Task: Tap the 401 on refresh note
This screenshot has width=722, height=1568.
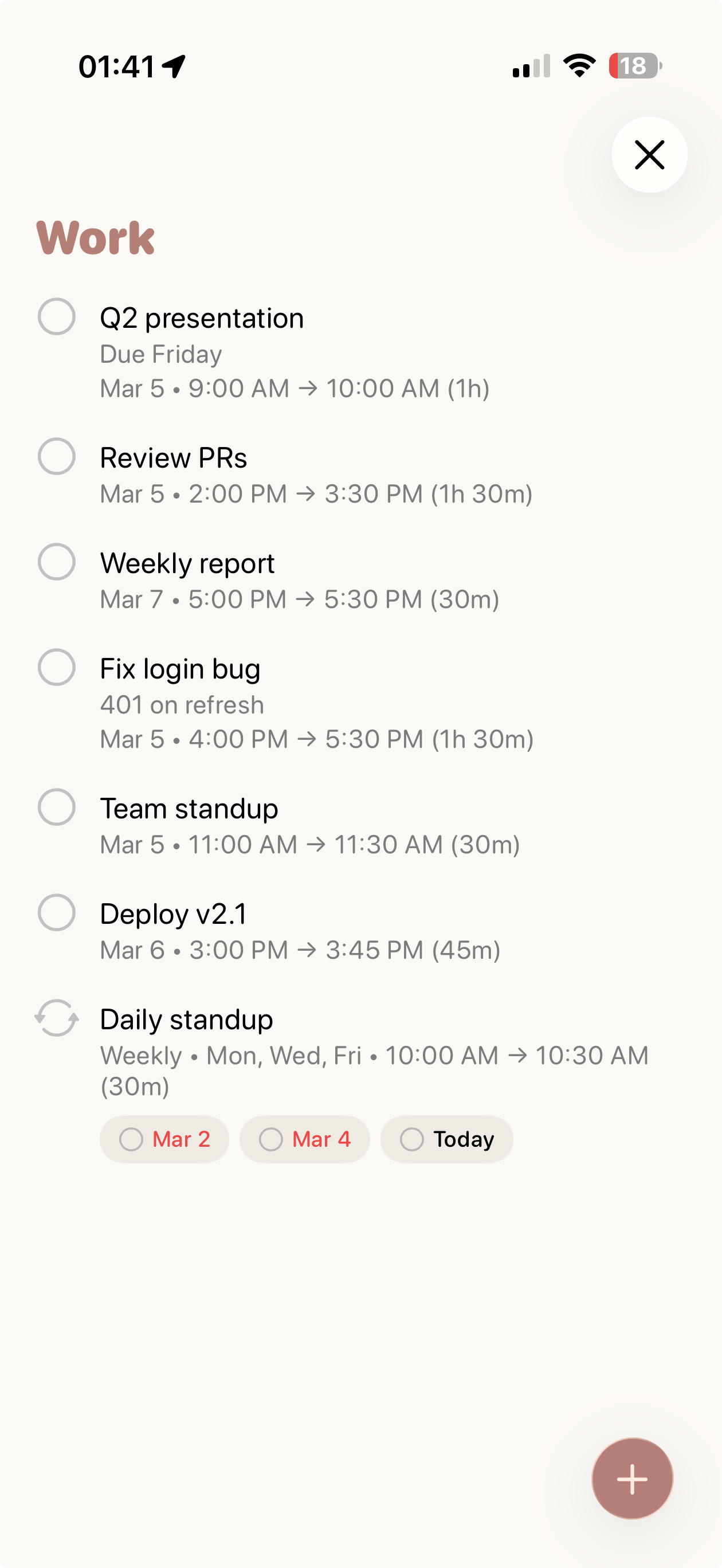Action: coord(182,704)
